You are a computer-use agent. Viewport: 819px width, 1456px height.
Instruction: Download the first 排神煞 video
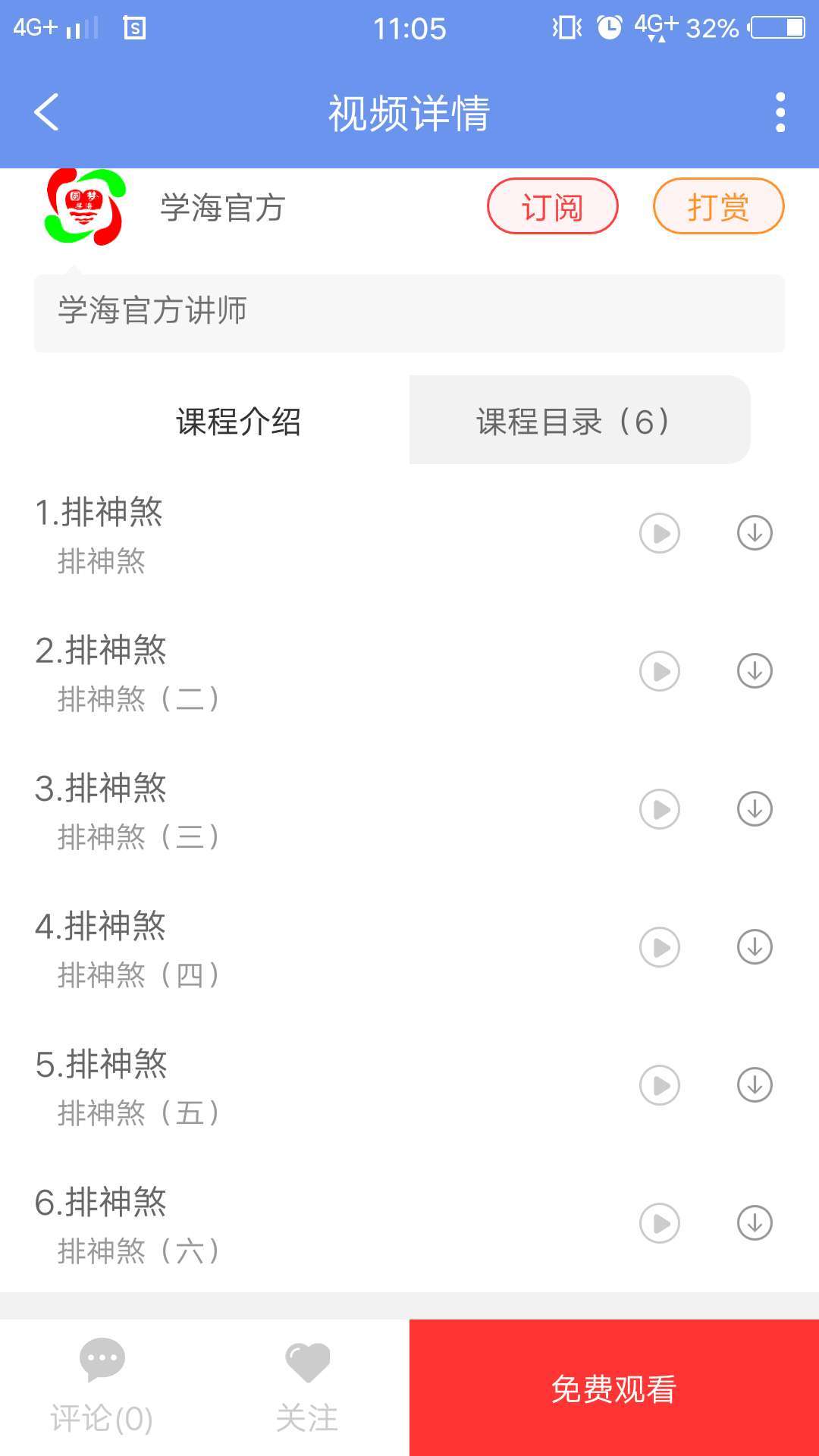(x=754, y=533)
